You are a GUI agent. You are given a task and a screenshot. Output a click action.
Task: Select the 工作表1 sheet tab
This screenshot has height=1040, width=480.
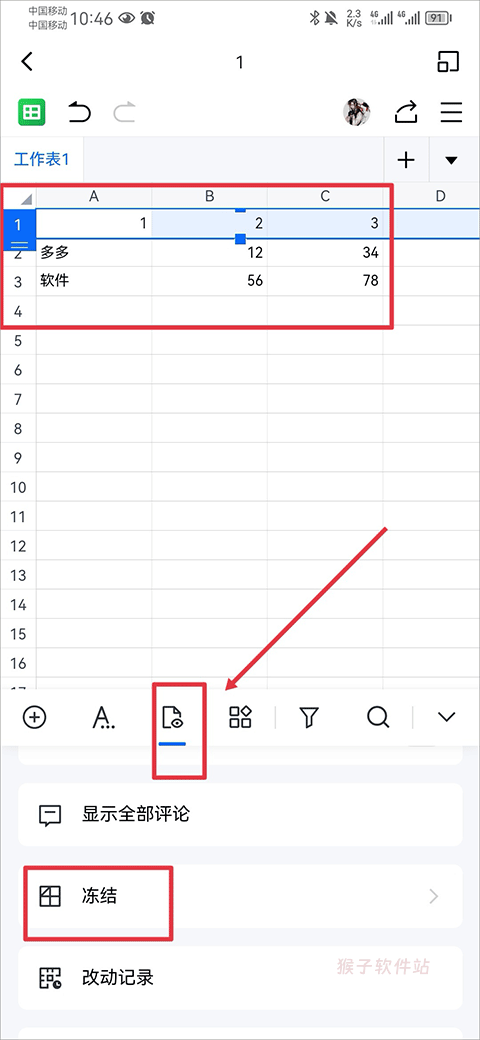coord(42,159)
